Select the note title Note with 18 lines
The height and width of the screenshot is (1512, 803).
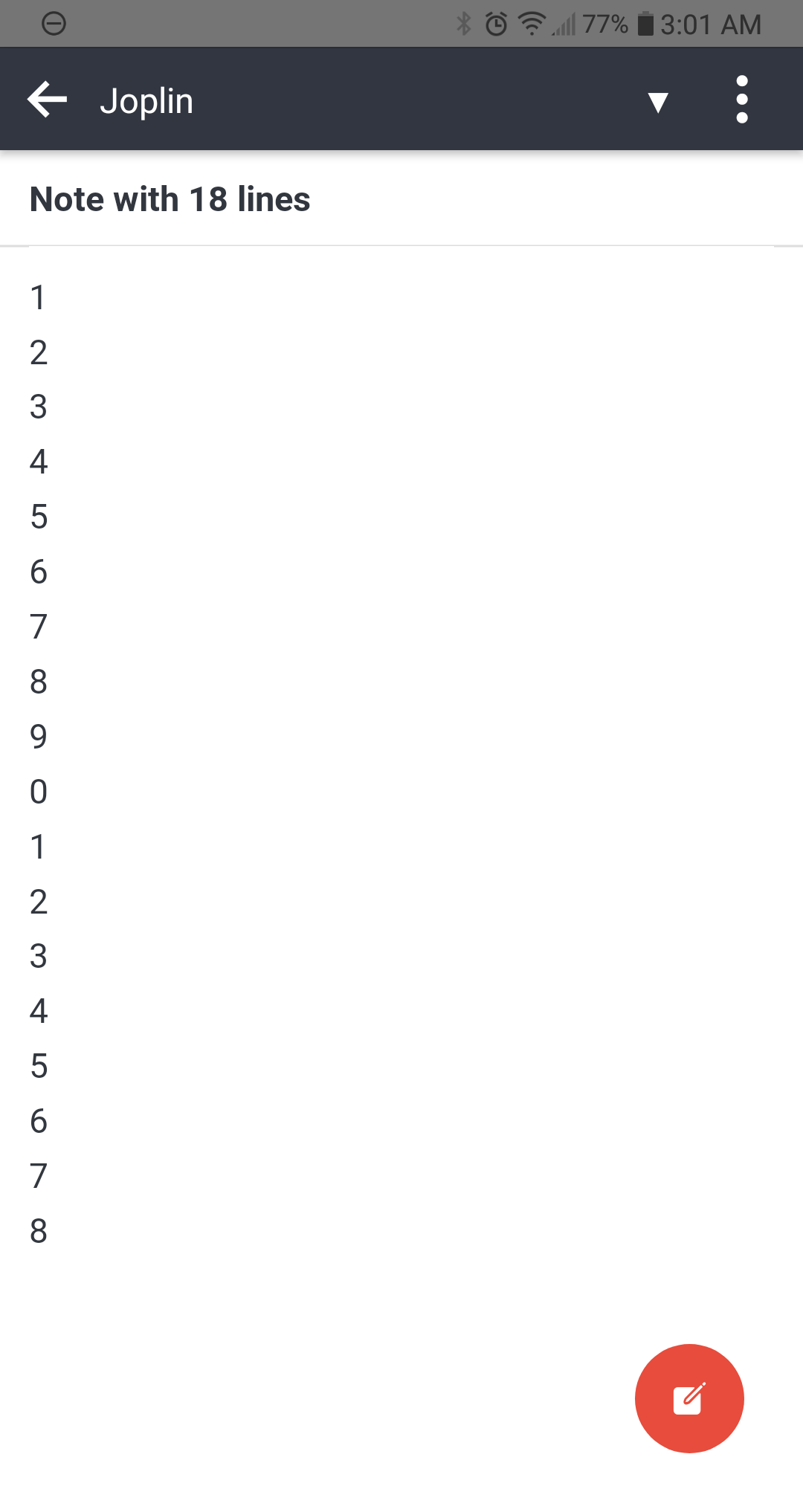click(170, 198)
